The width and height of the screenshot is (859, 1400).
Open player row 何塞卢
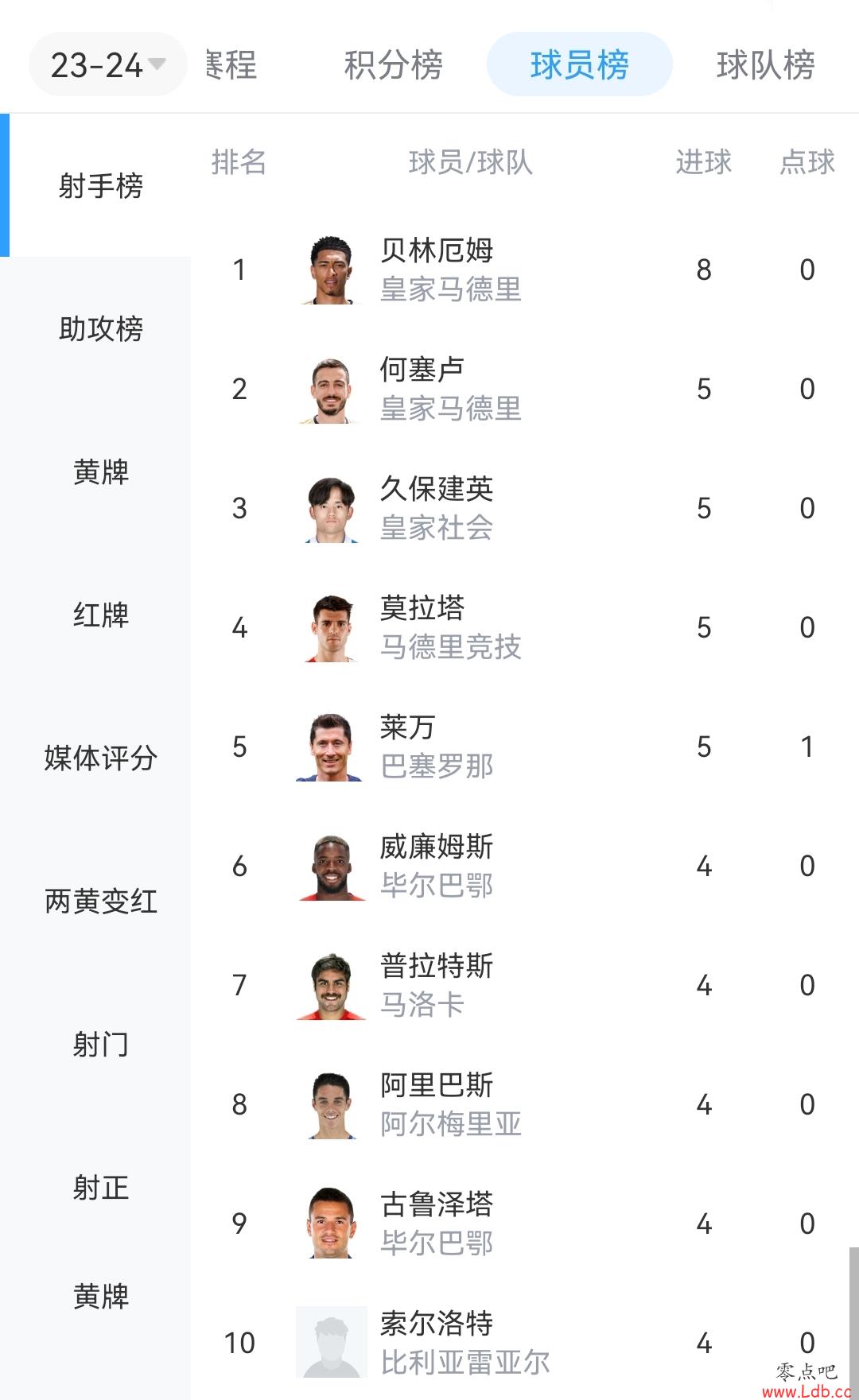525,389
